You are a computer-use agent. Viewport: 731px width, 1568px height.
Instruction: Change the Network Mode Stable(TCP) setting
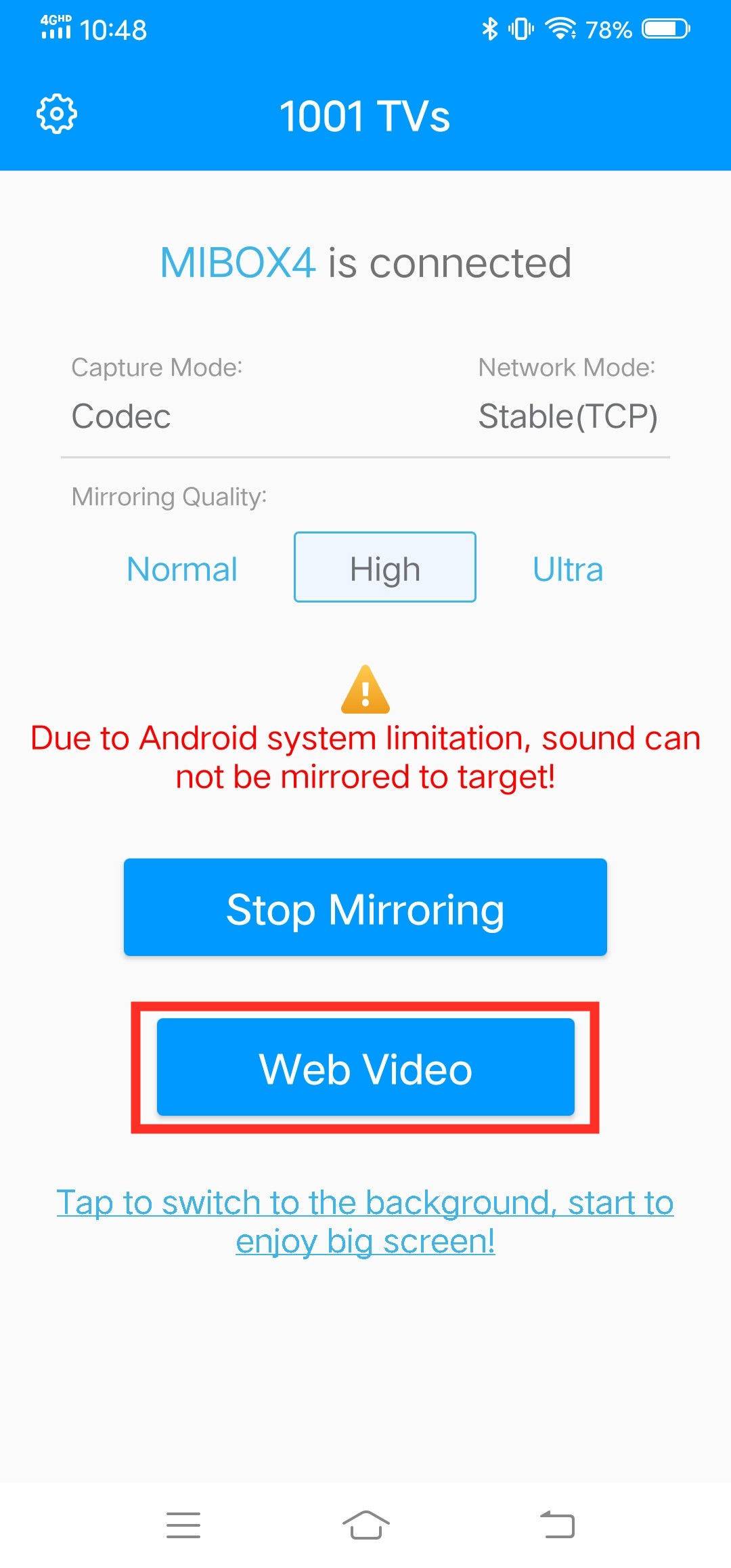click(x=568, y=416)
